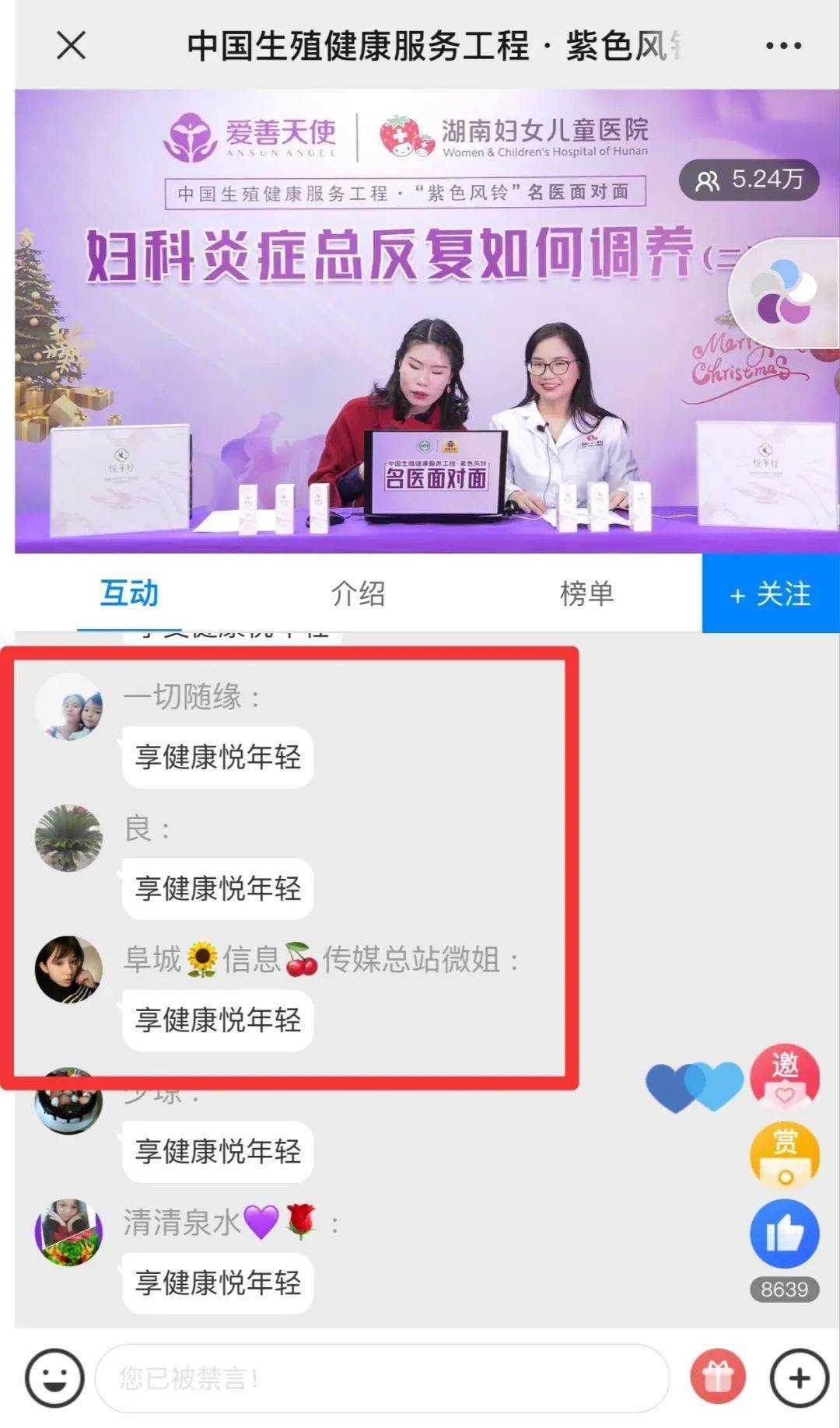Open the three-dot overflow menu
840x1428 pixels.
[x=783, y=46]
